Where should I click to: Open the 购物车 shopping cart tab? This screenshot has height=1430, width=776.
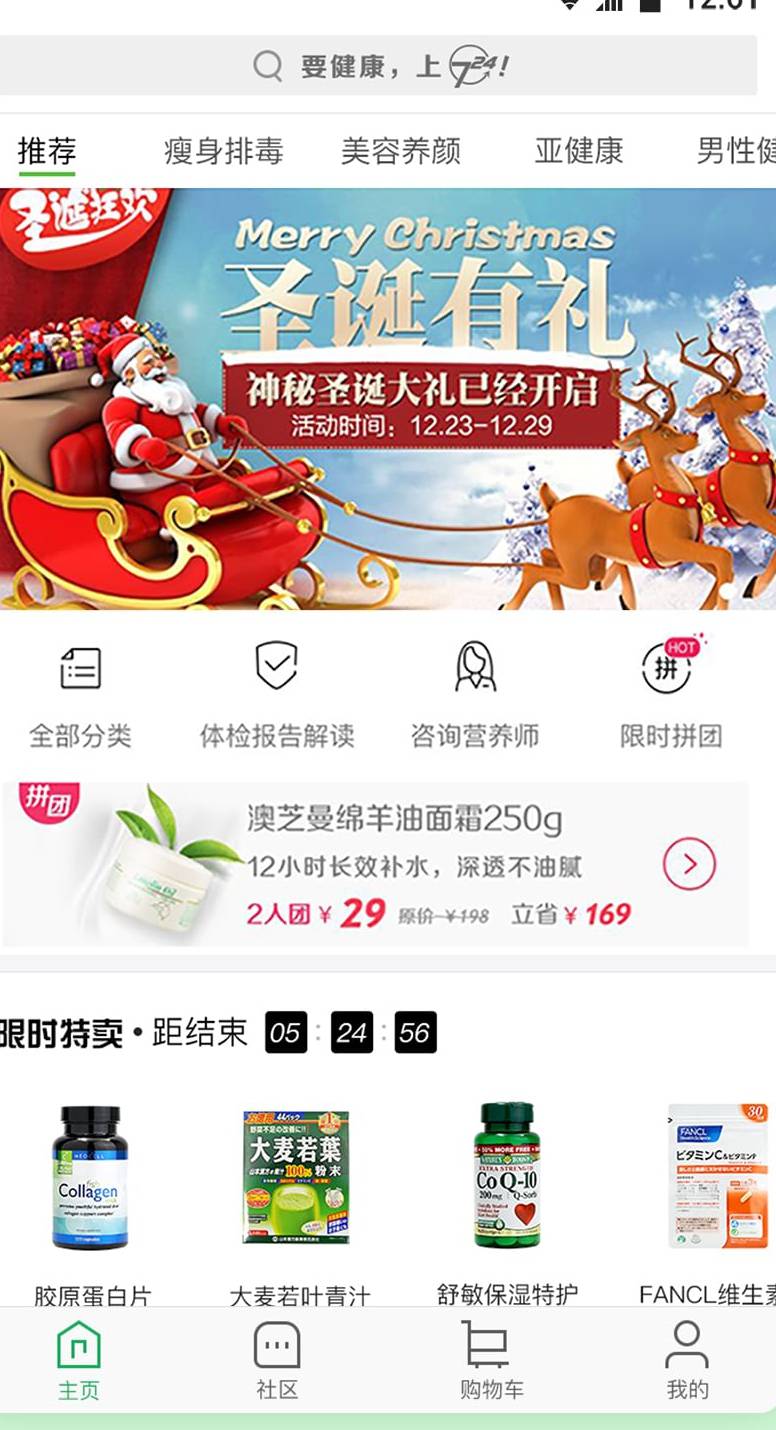490,1360
